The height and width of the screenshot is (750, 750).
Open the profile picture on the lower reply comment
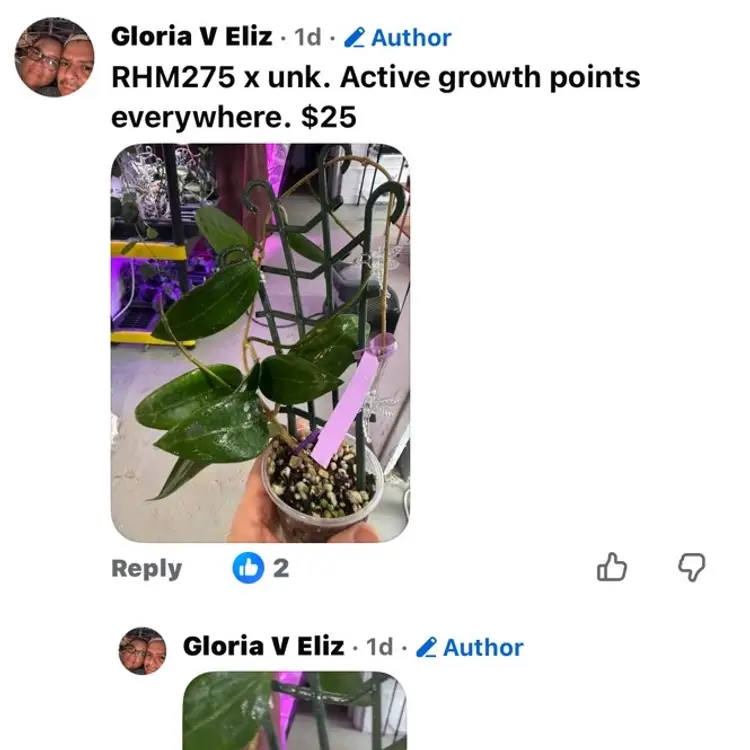142,651
